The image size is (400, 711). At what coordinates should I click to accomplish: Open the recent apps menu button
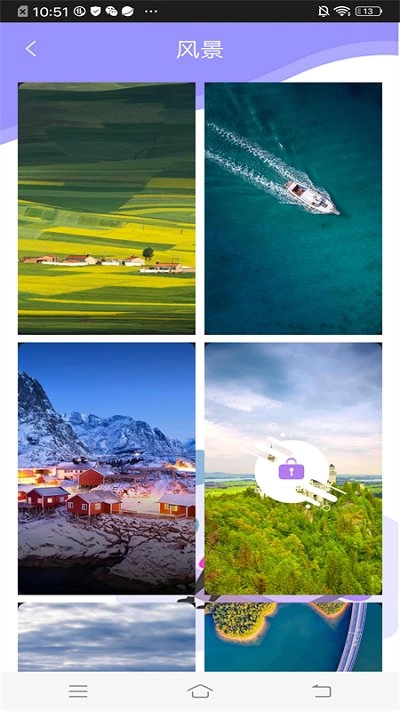[x=78, y=692]
